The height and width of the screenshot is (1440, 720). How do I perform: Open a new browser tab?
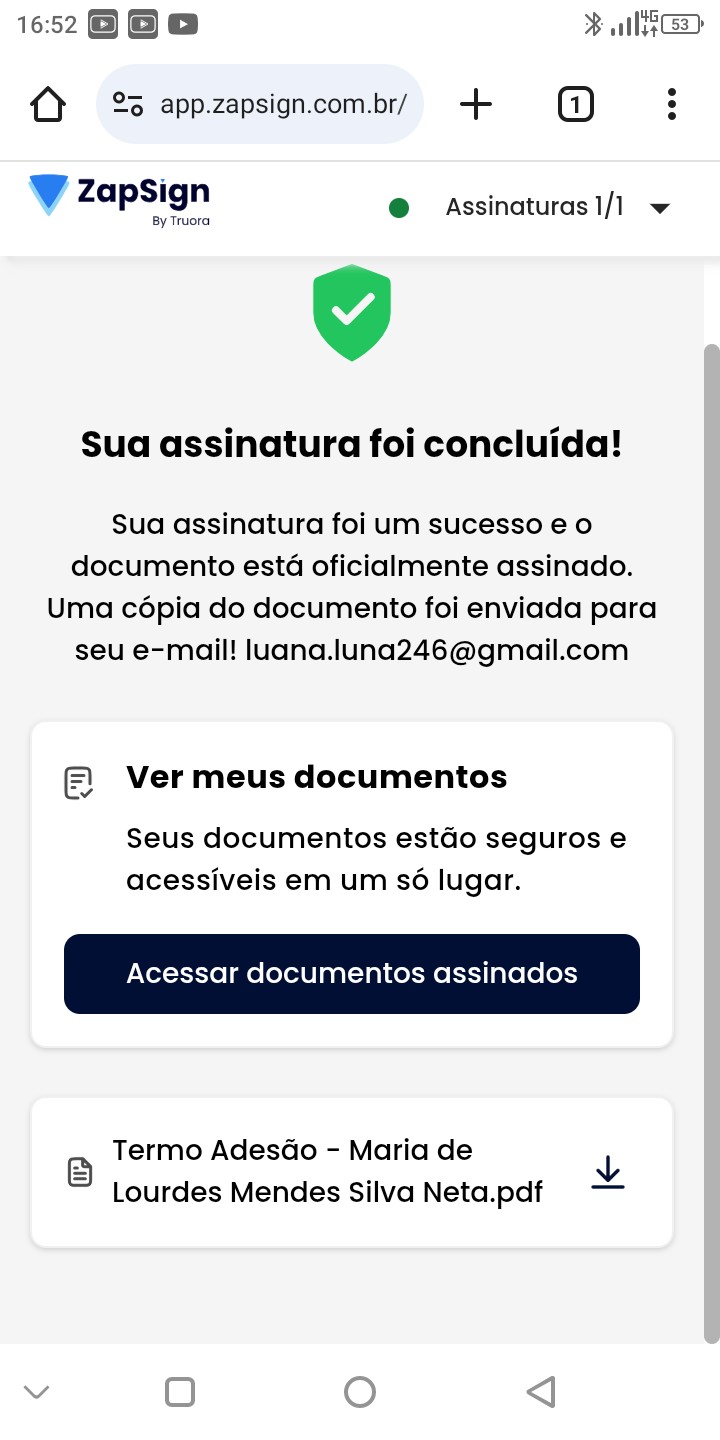(x=476, y=104)
